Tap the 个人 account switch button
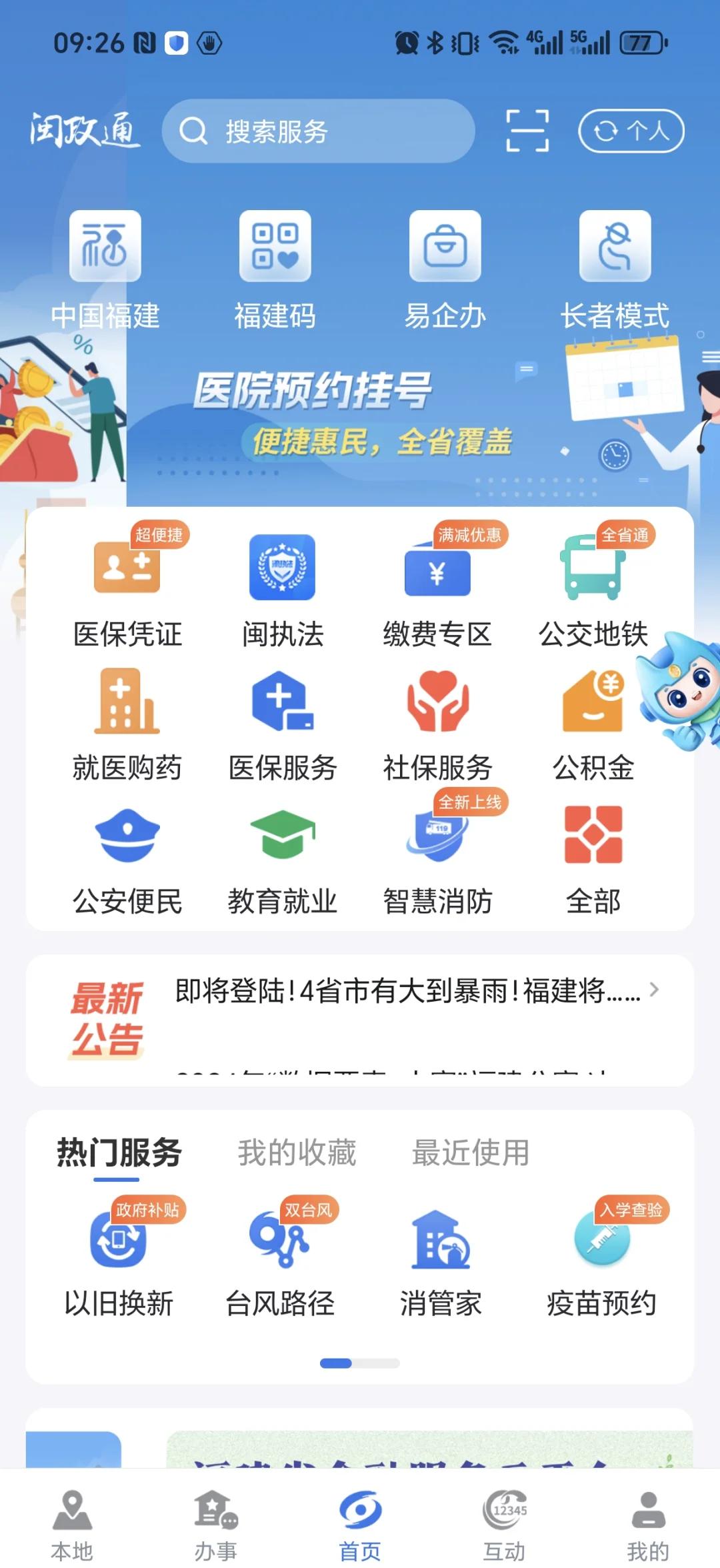720x1568 pixels. click(x=630, y=131)
